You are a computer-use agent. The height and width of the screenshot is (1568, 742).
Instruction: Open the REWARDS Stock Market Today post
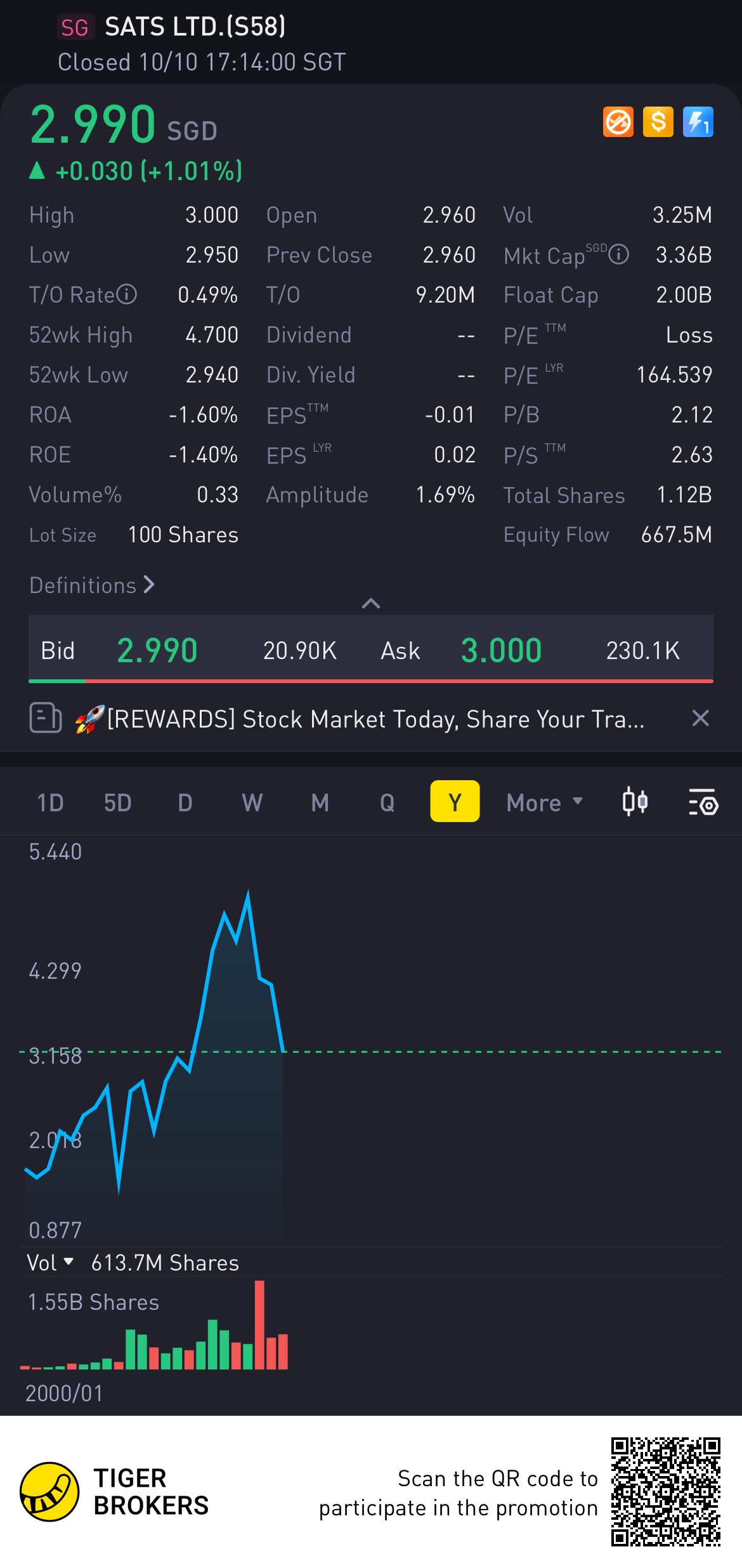pyautogui.click(x=374, y=719)
